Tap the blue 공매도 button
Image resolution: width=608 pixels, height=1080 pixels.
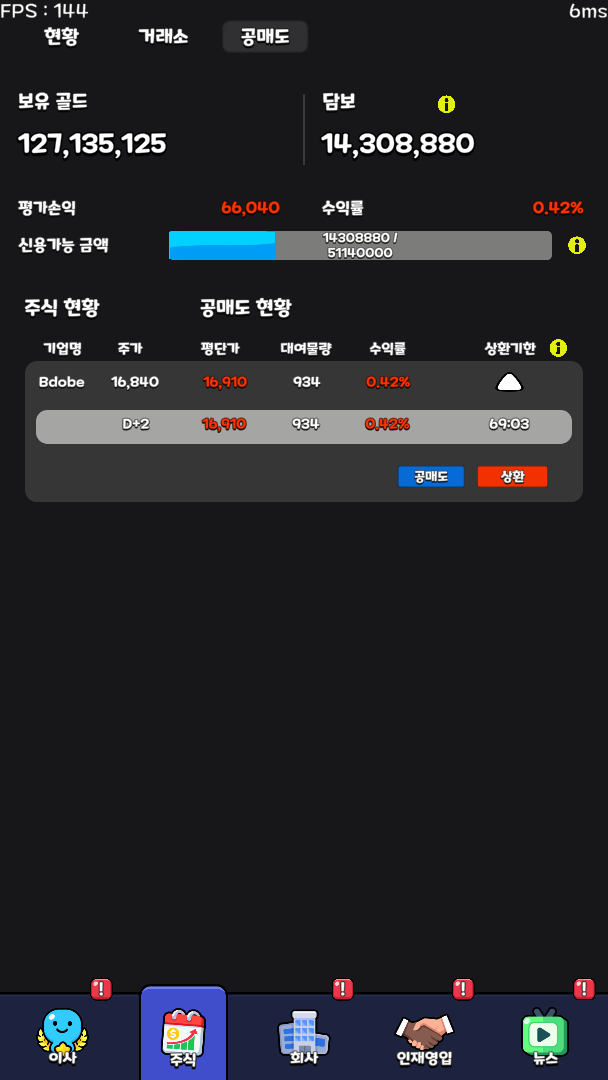[x=431, y=477]
